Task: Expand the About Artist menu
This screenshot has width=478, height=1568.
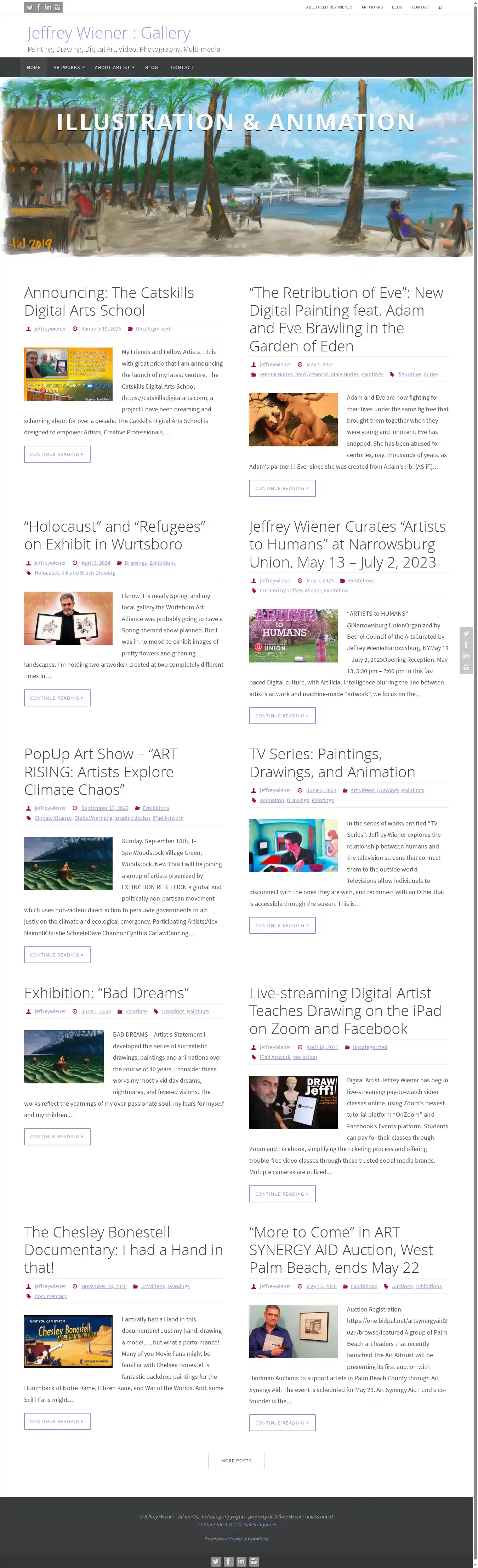Action: 114,68
